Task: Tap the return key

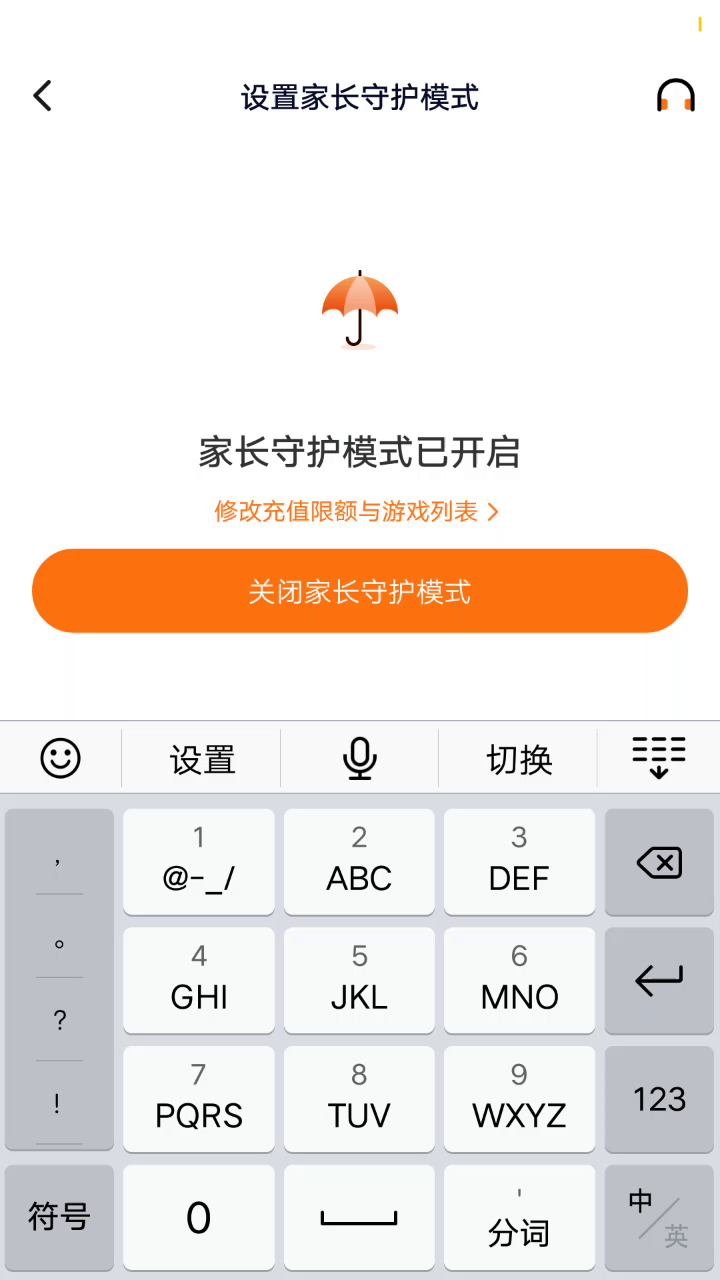Action: coord(659,981)
